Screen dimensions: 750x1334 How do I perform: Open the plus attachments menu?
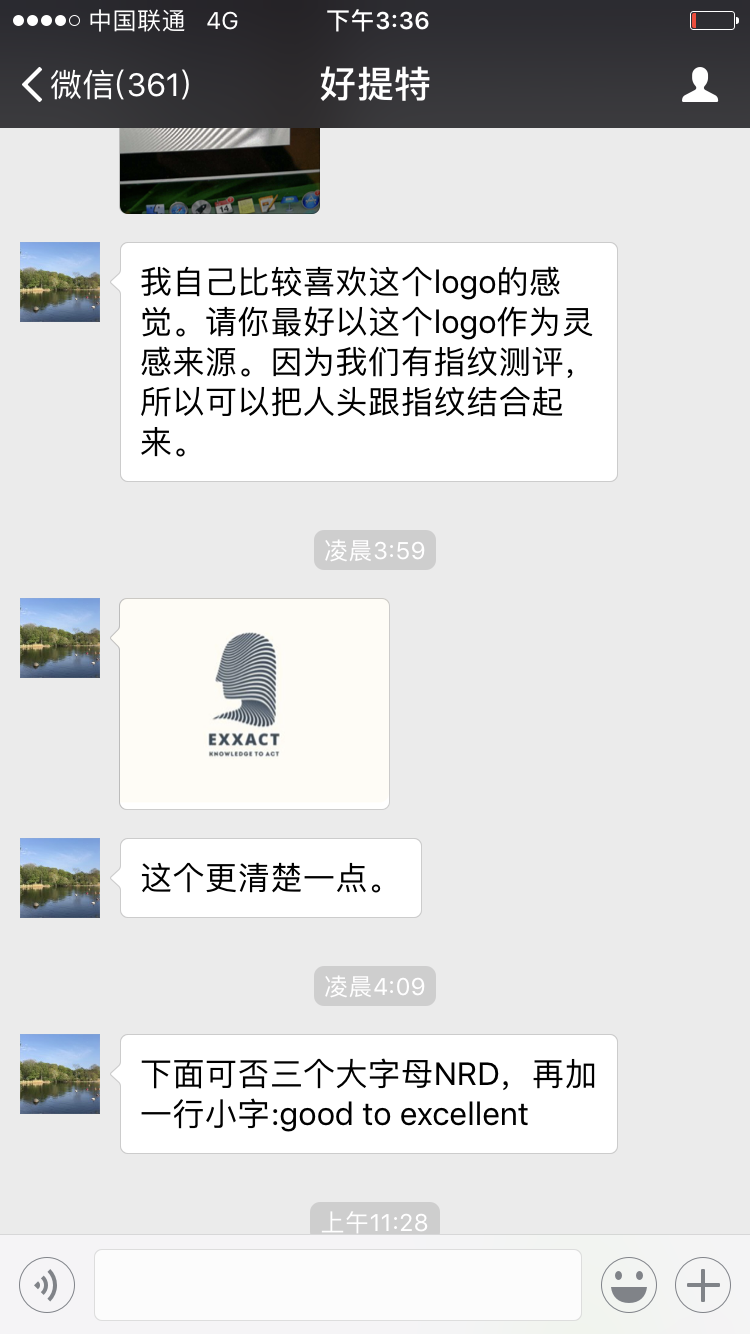[x=703, y=1284]
